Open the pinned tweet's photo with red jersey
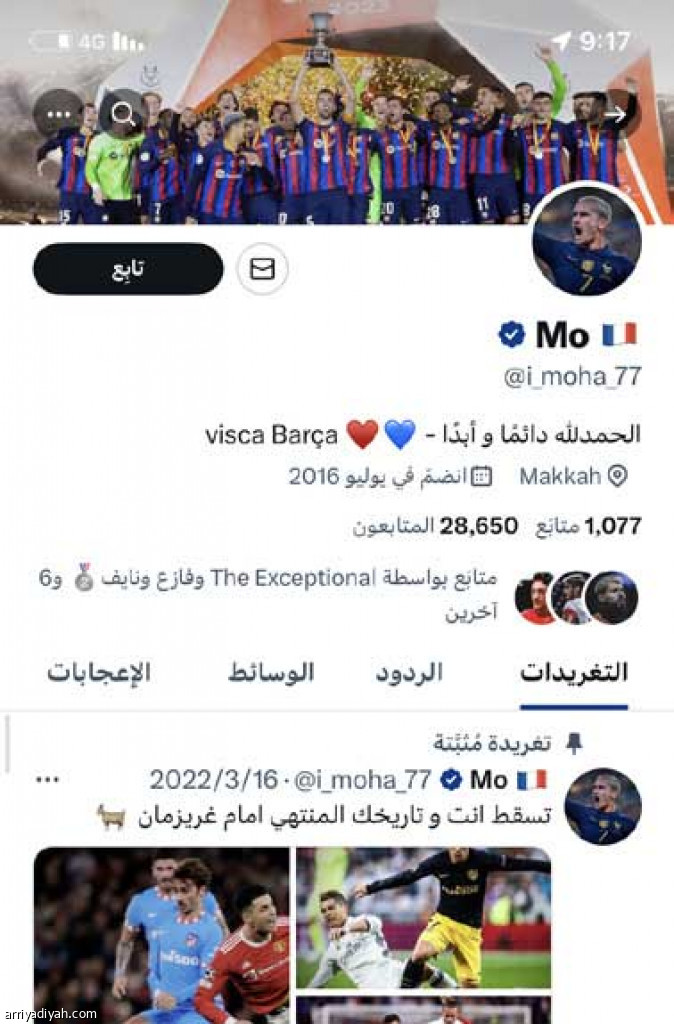Viewport: 674px width, 1024px height. point(162,935)
